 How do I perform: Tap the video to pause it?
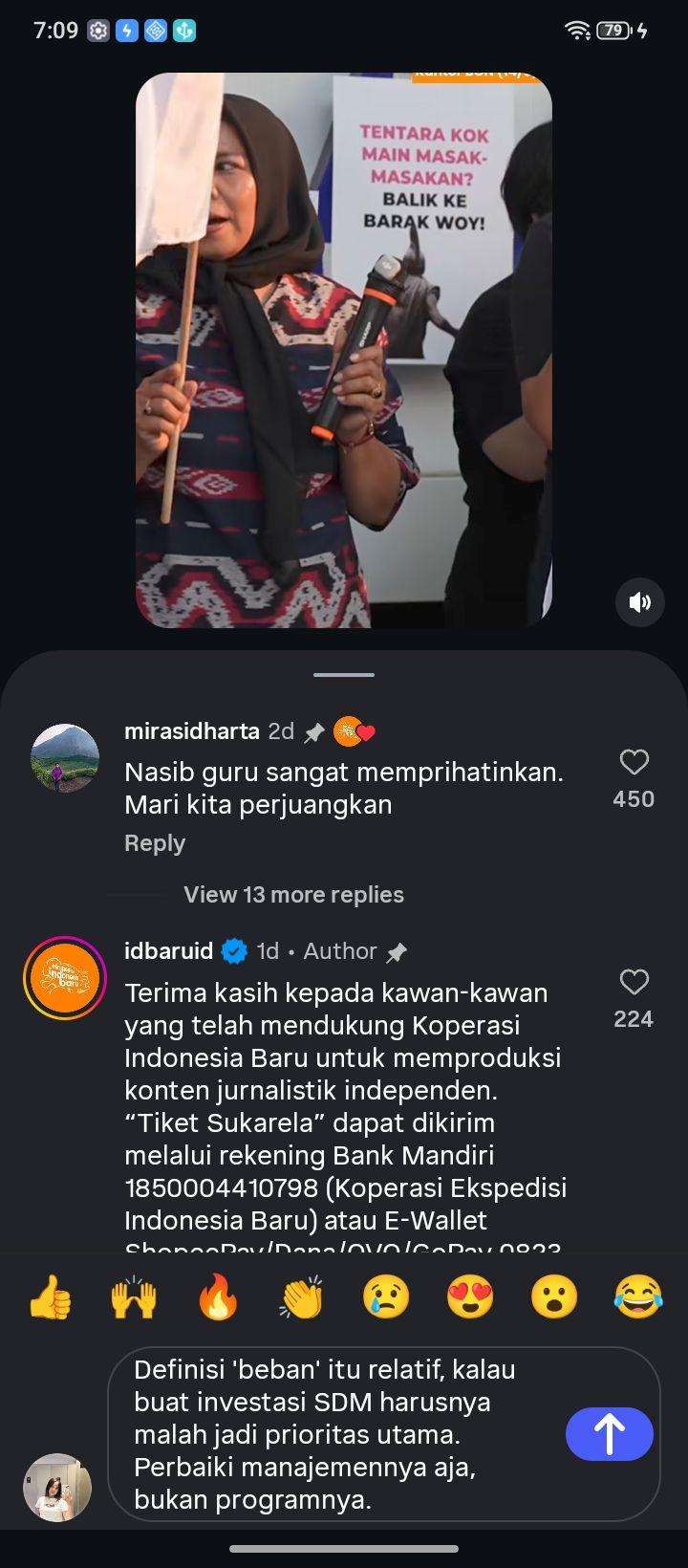tap(344, 350)
